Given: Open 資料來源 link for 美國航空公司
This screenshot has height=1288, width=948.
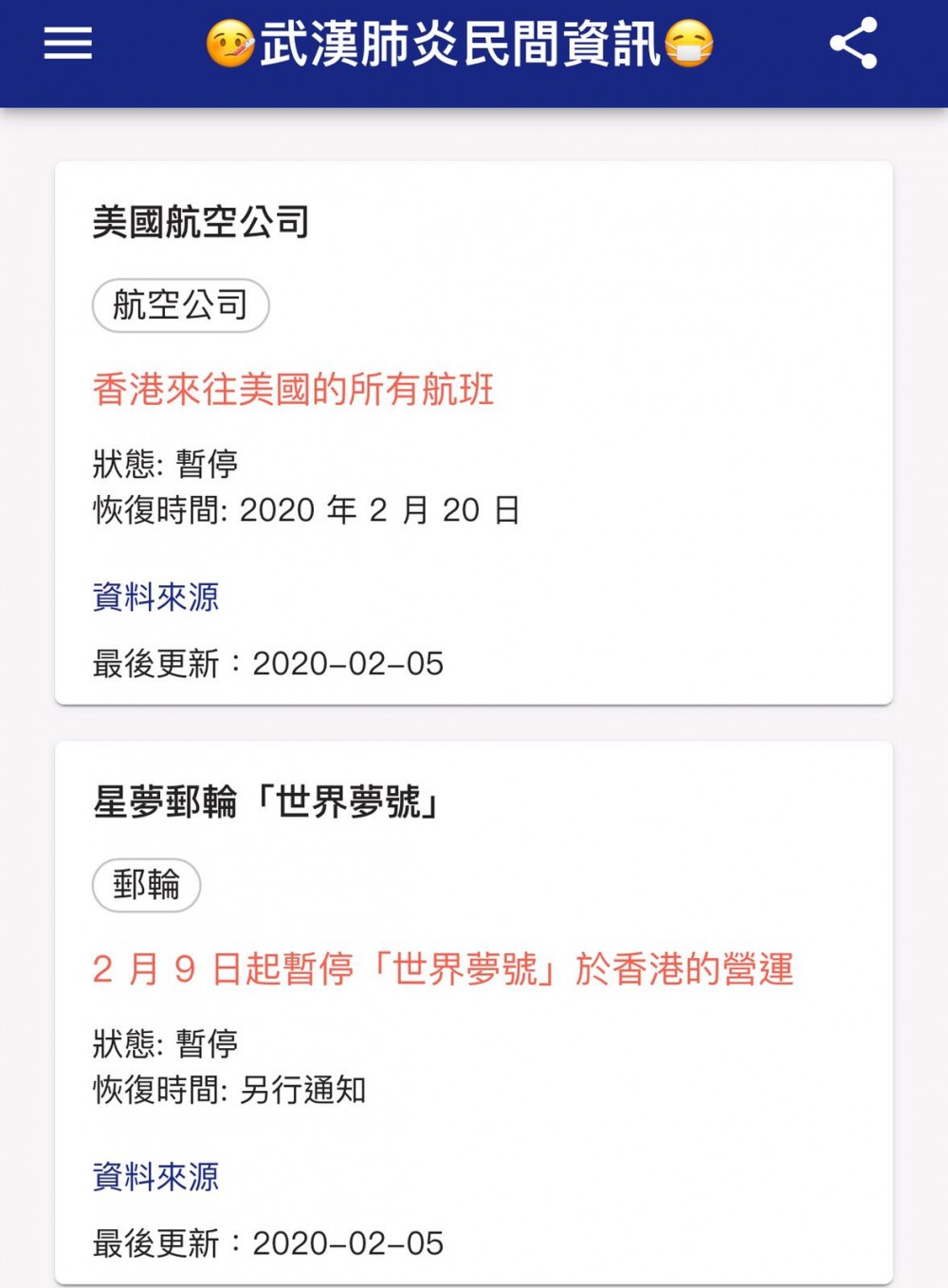Looking at the screenshot, I should (x=155, y=597).
